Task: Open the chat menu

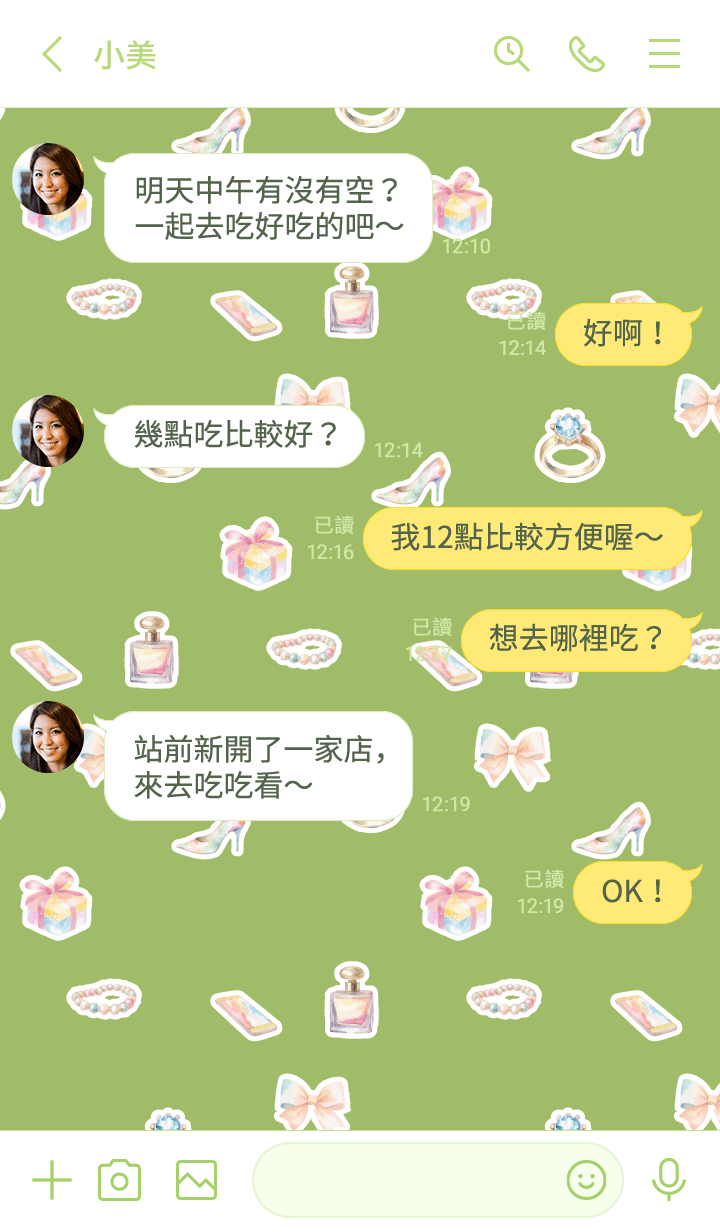Action: [664, 54]
